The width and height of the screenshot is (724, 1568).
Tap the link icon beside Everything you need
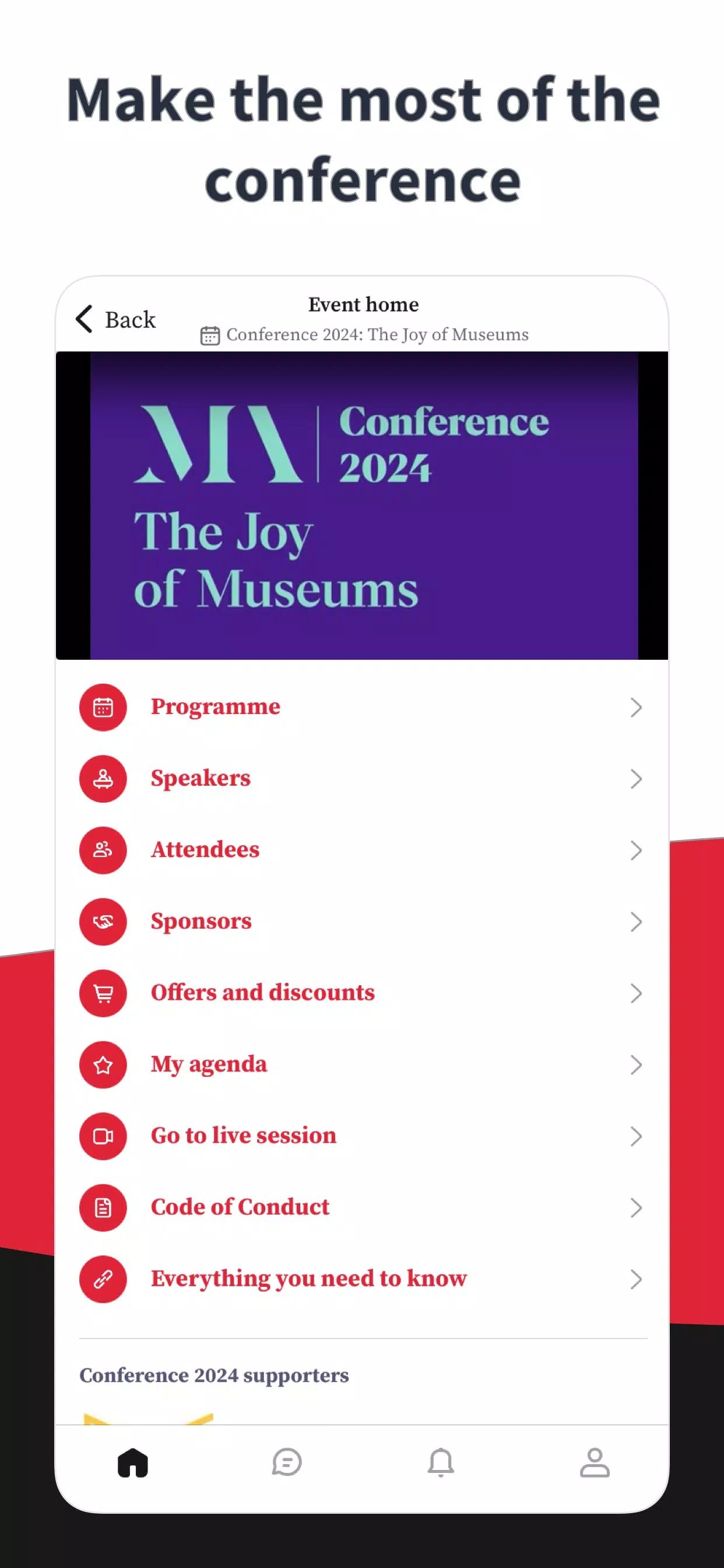click(103, 1279)
